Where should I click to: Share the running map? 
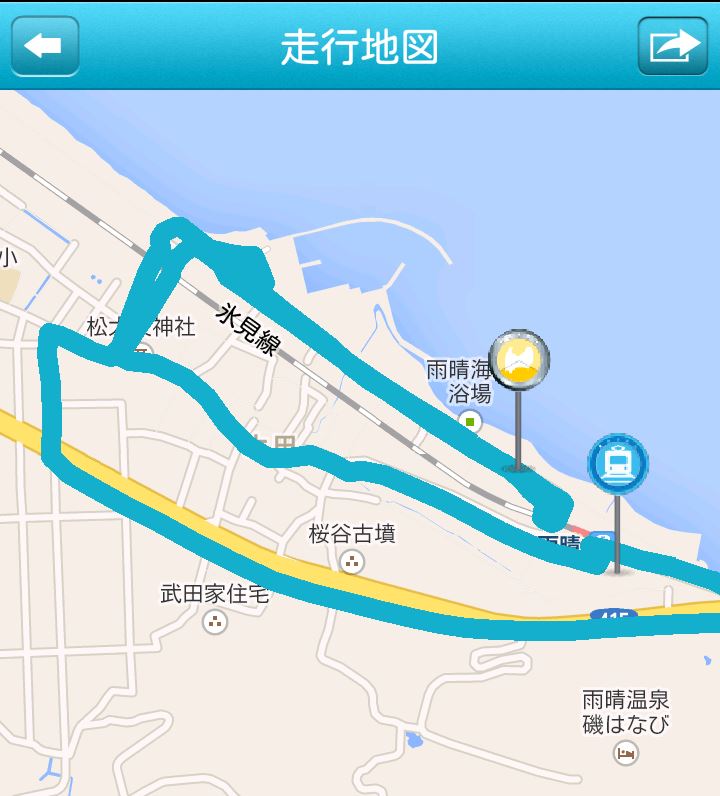click(x=672, y=47)
